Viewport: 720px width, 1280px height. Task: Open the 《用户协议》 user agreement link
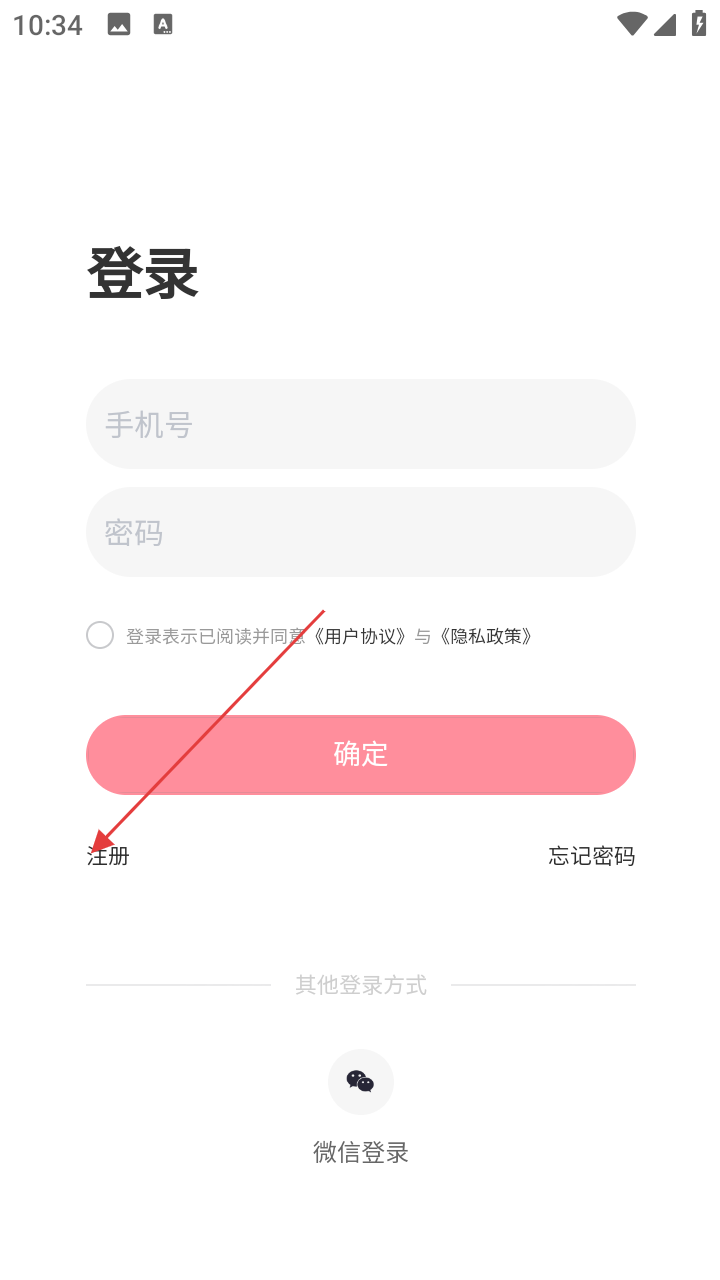point(362,636)
